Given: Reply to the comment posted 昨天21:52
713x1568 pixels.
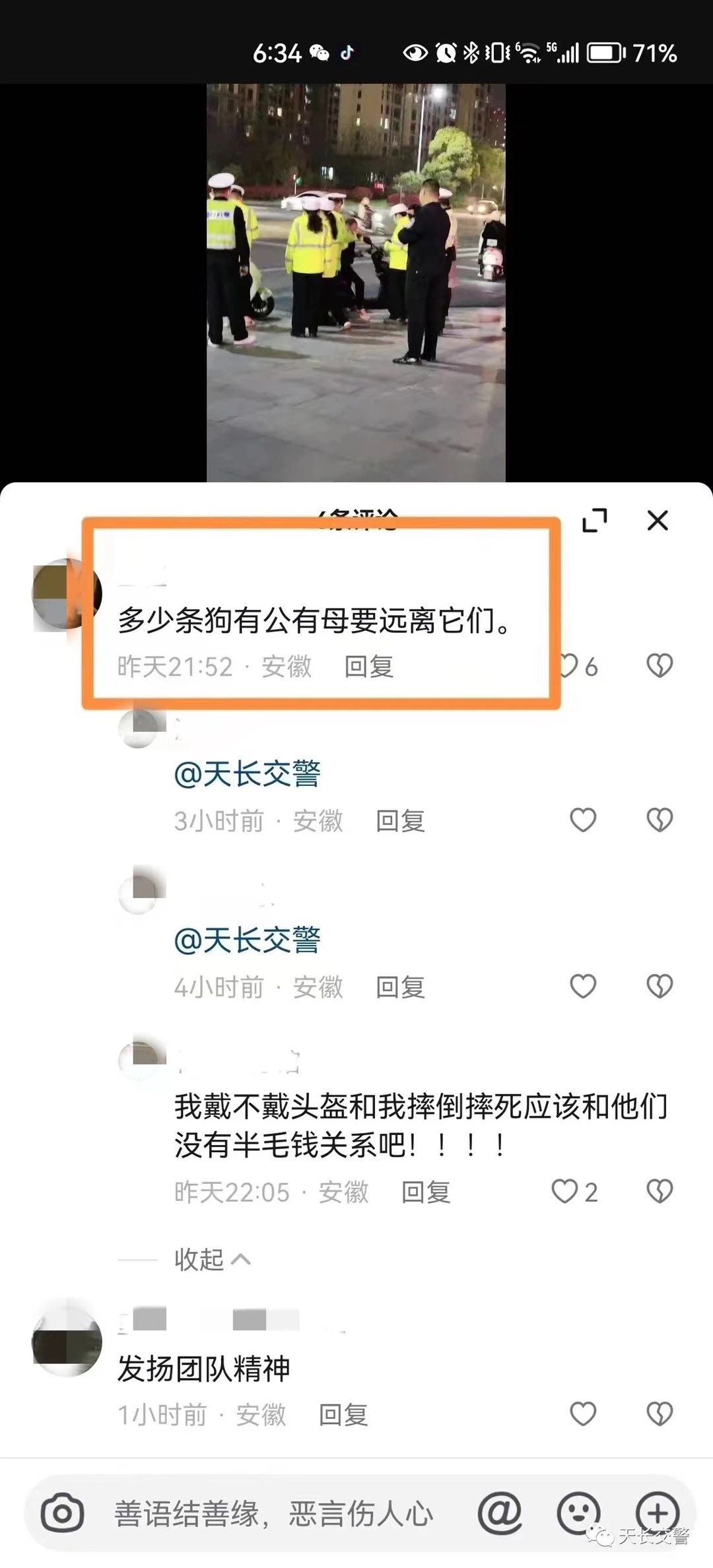Looking at the screenshot, I should coord(369,667).
